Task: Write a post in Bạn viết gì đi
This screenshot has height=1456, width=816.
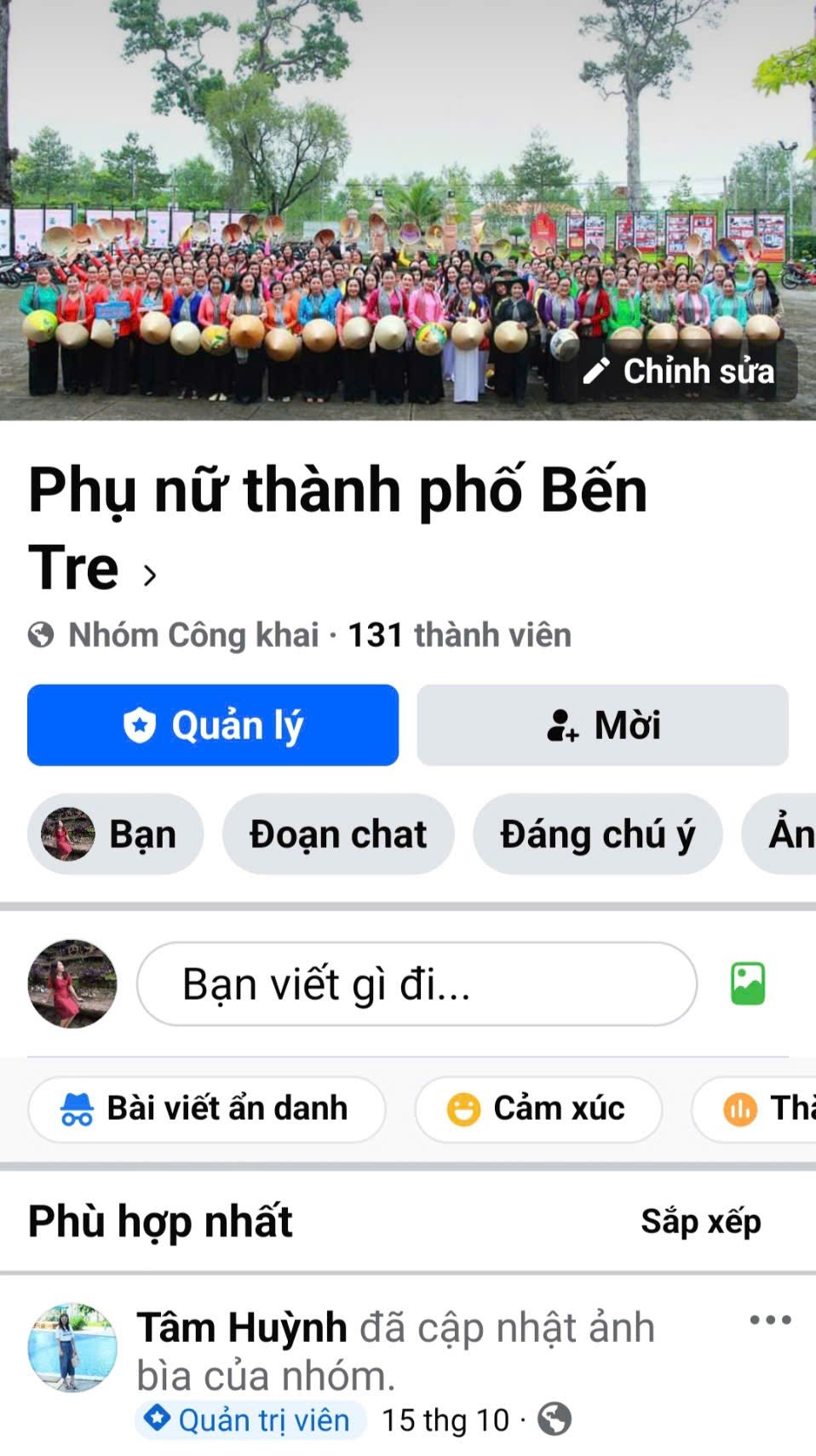Action: coord(417,984)
